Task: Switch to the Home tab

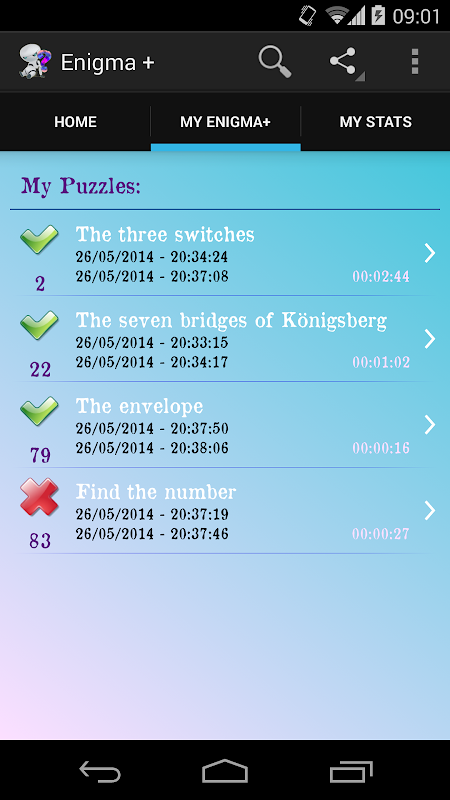Action: (76, 121)
